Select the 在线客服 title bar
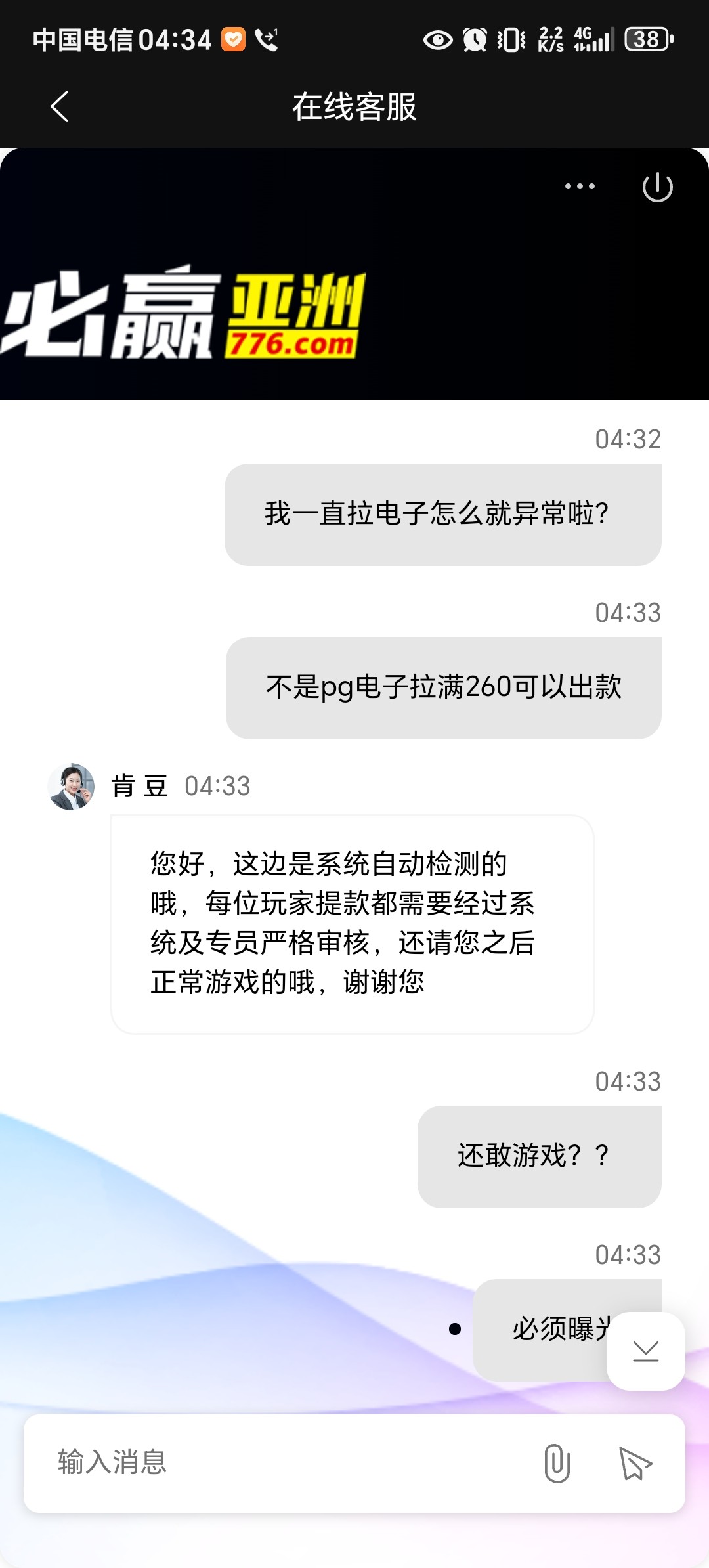The width and height of the screenshot is (709, 1568). [354, 107]
